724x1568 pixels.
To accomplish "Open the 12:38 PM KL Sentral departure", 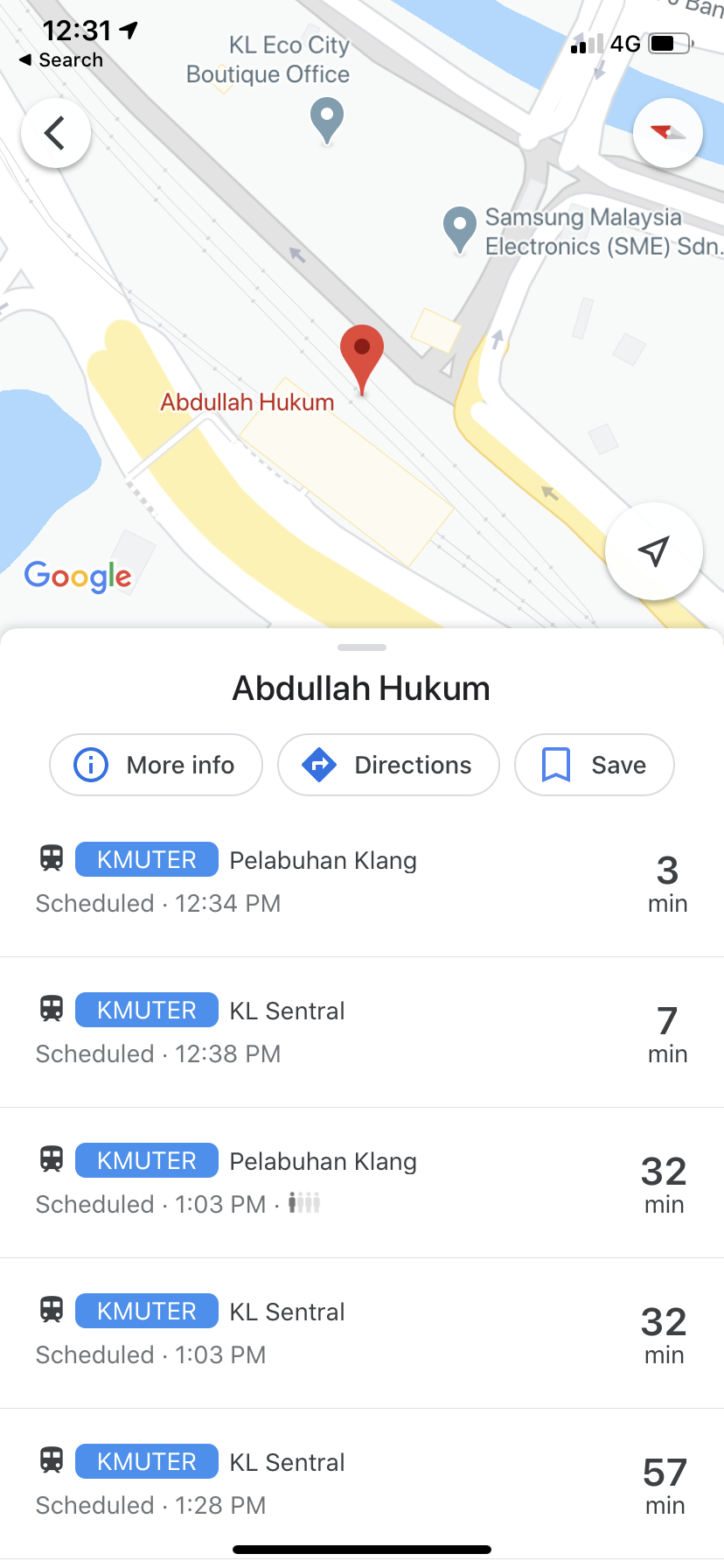I will [362, 1032].
